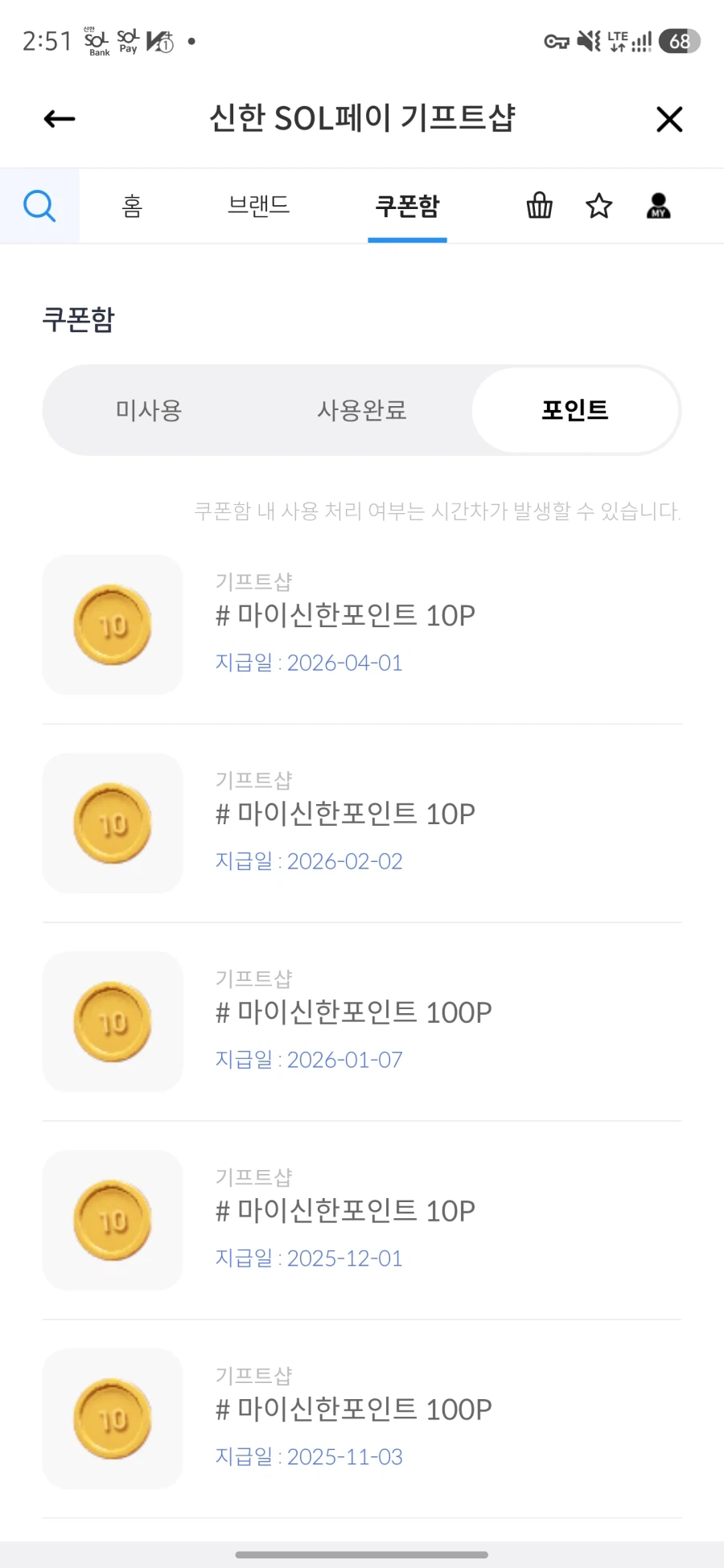Close the gift shop screen

668,118
